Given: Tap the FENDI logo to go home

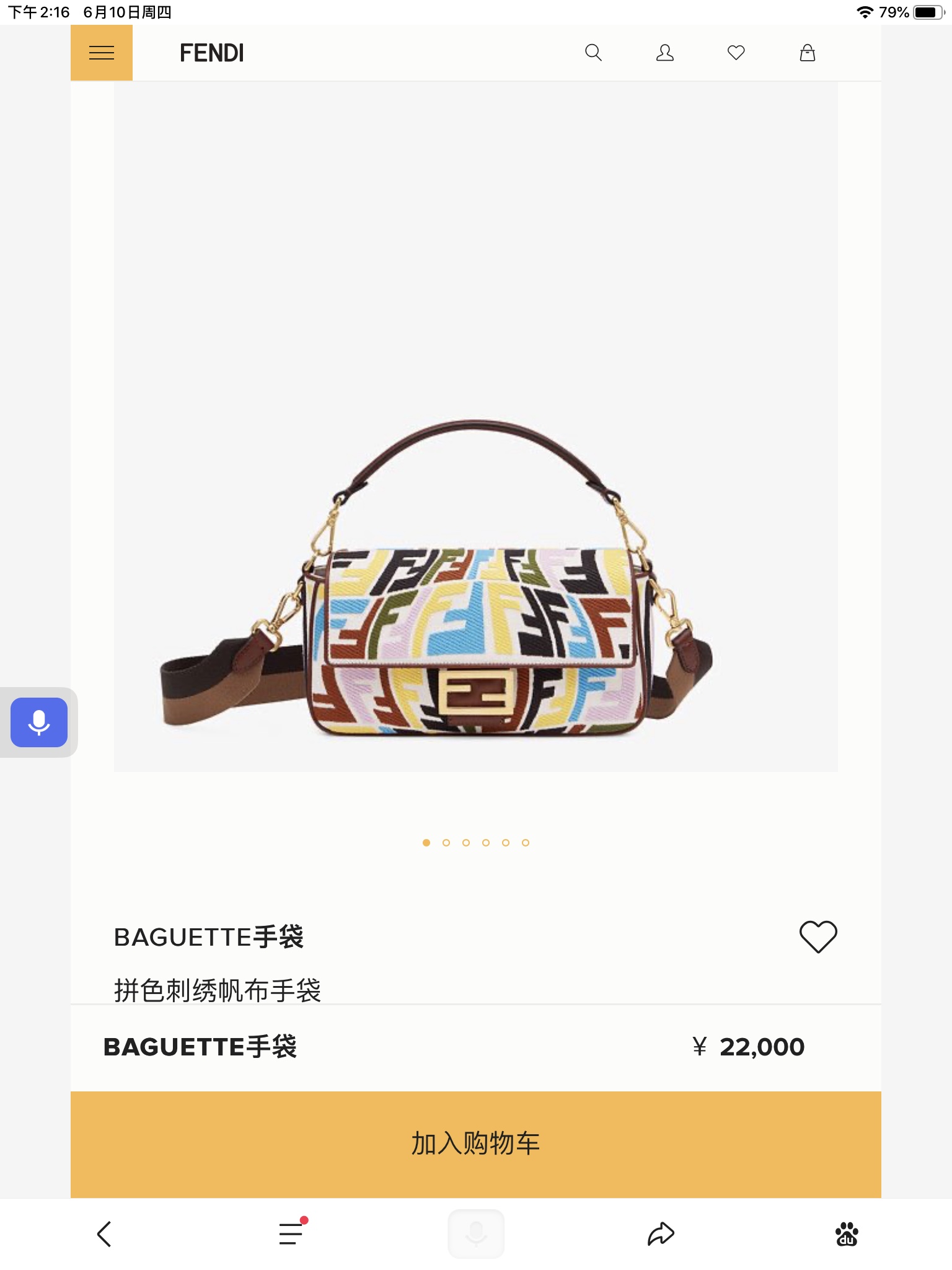Looking at the screenshot, I should tap(211, 53).
